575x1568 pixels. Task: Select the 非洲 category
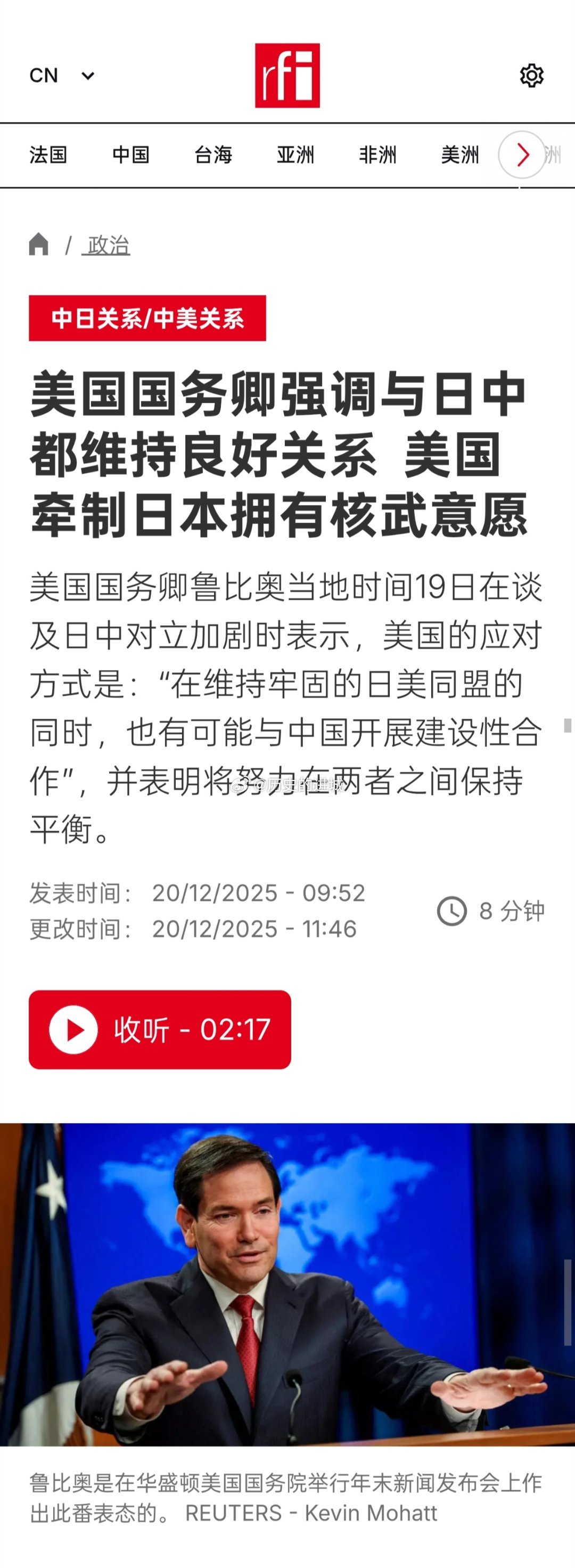(x=378, y=155)
